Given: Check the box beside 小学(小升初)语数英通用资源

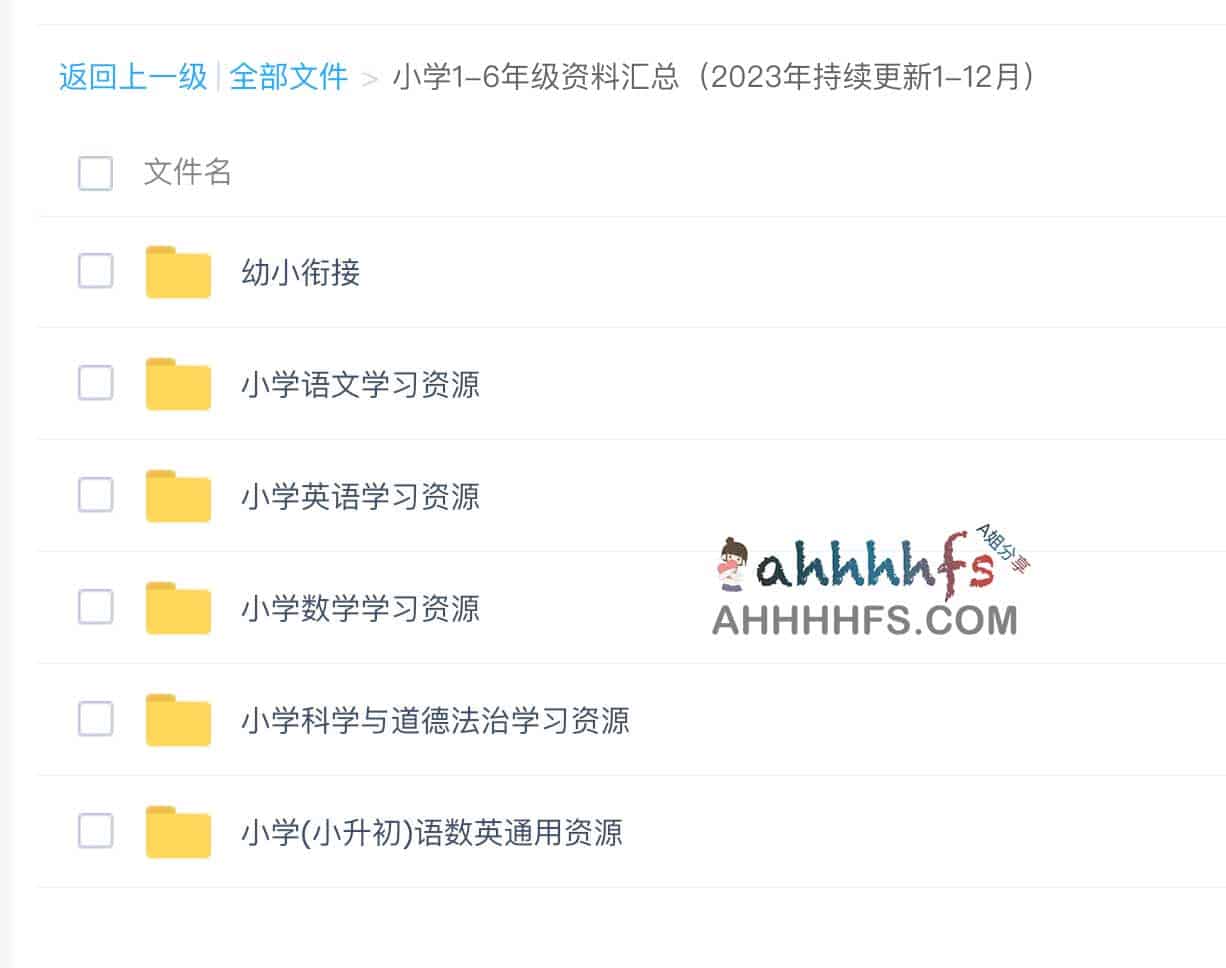Looking at the screenshot, I should pyautogui.click(x=95, y=830).
